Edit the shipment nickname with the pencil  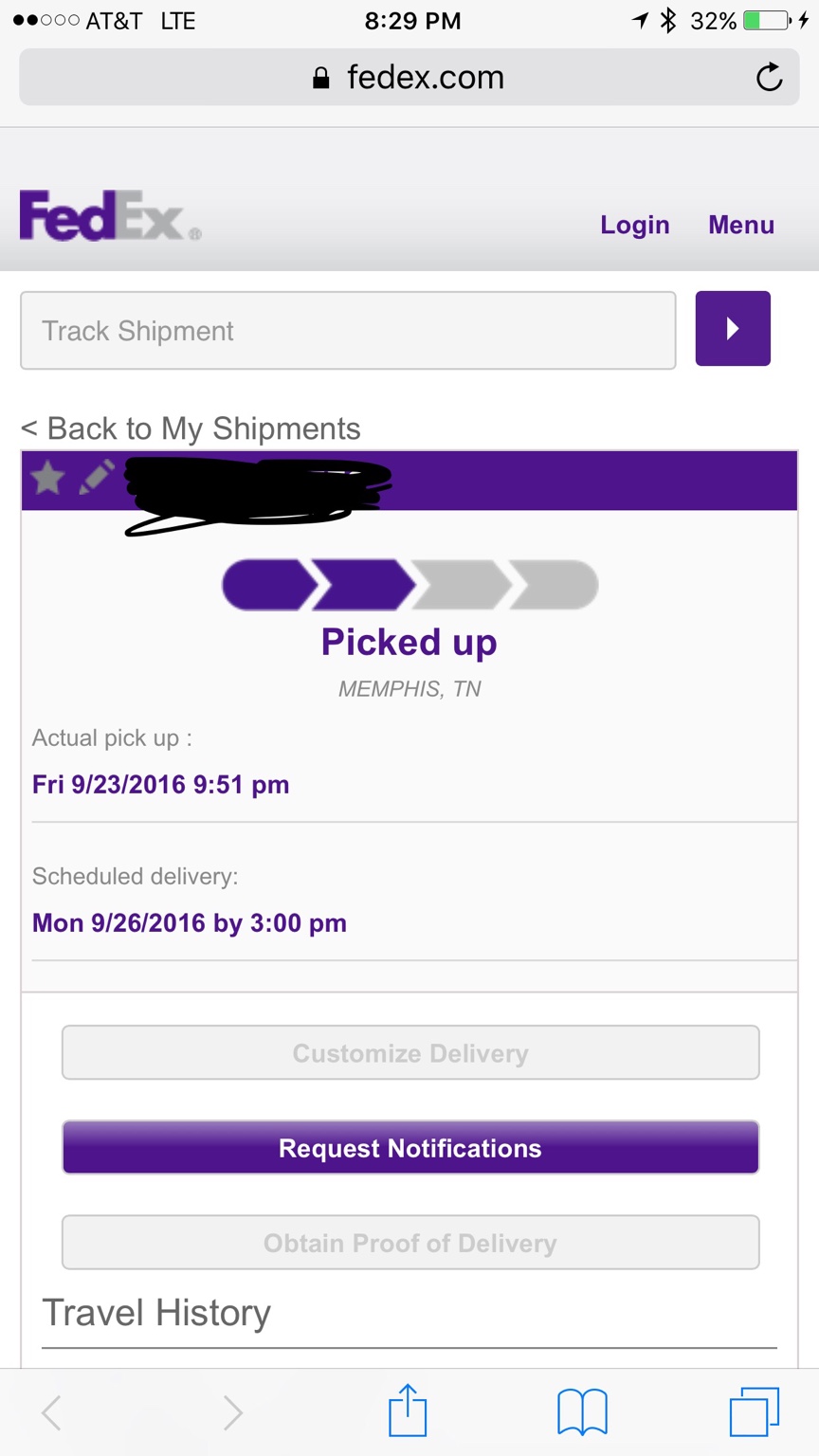[96, 477]
